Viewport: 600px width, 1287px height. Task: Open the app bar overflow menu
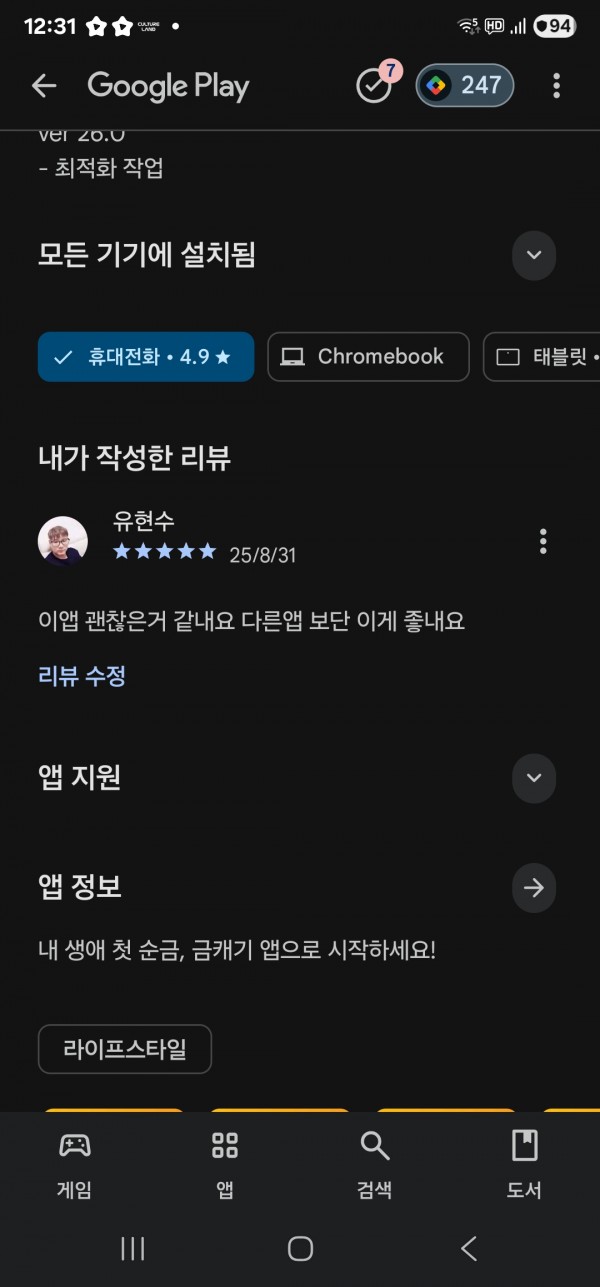pos(556,86)
